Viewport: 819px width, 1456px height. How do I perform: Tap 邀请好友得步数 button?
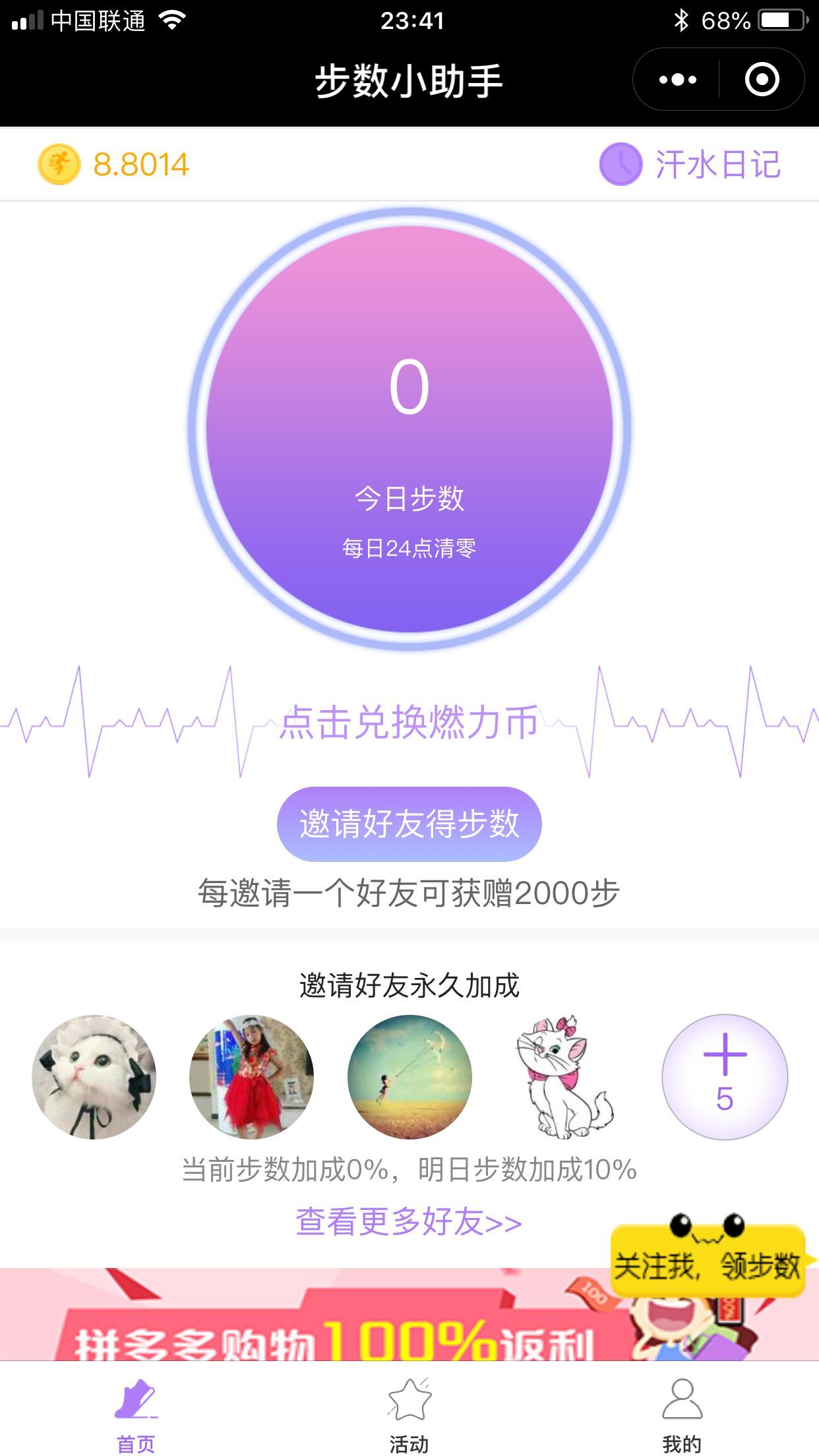tap(409, 824)
